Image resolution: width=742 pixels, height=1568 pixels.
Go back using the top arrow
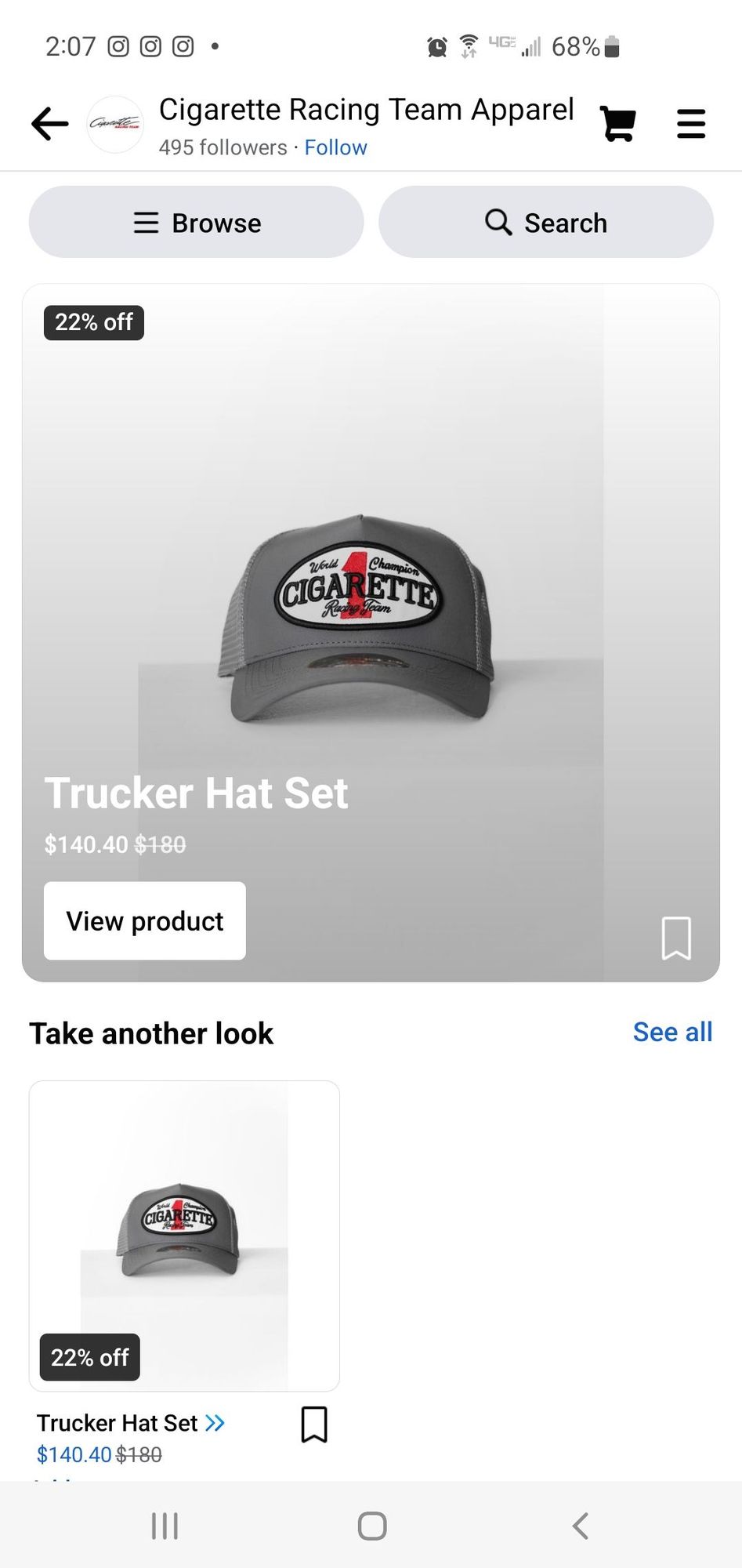coord(50,124)
